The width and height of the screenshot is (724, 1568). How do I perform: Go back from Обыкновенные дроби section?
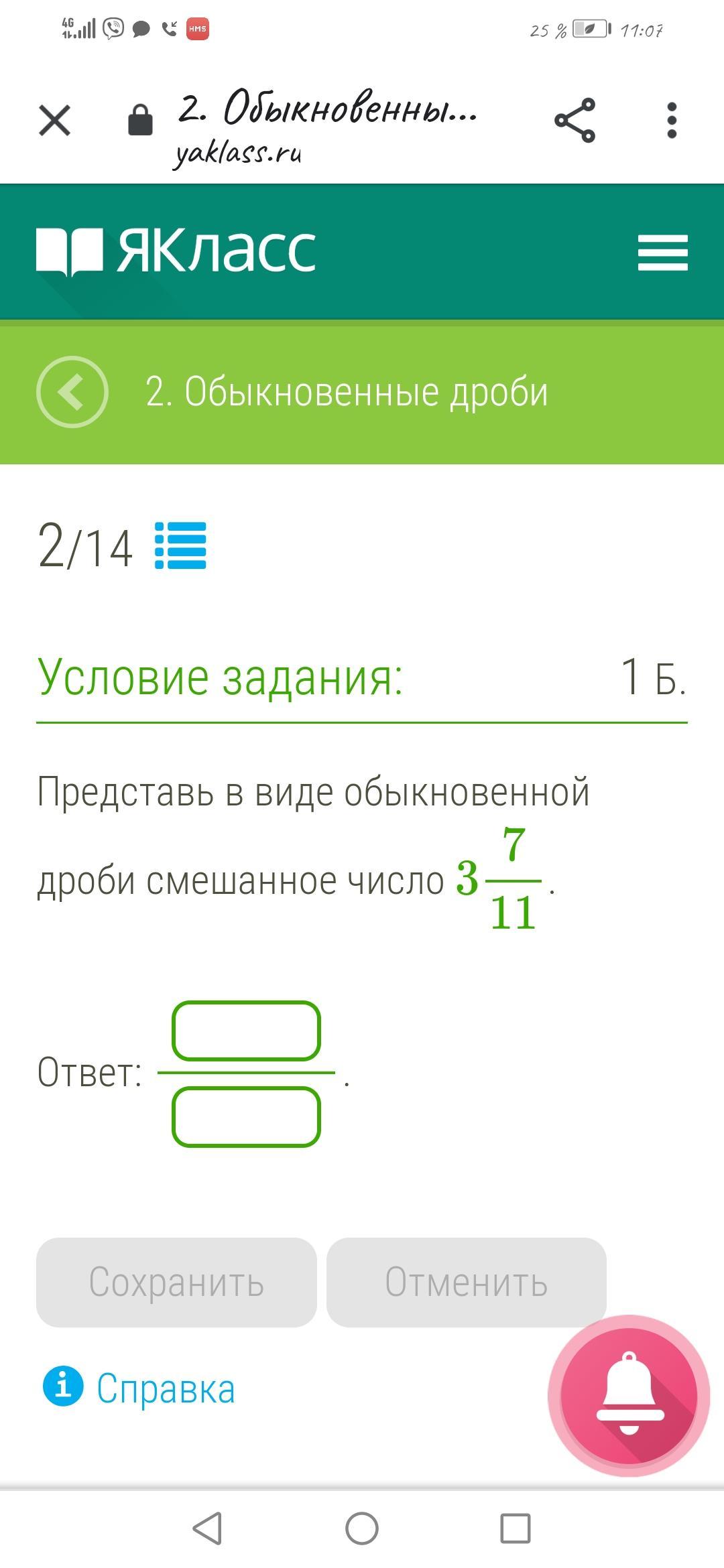pyautogui.click(x=72, y=392)
